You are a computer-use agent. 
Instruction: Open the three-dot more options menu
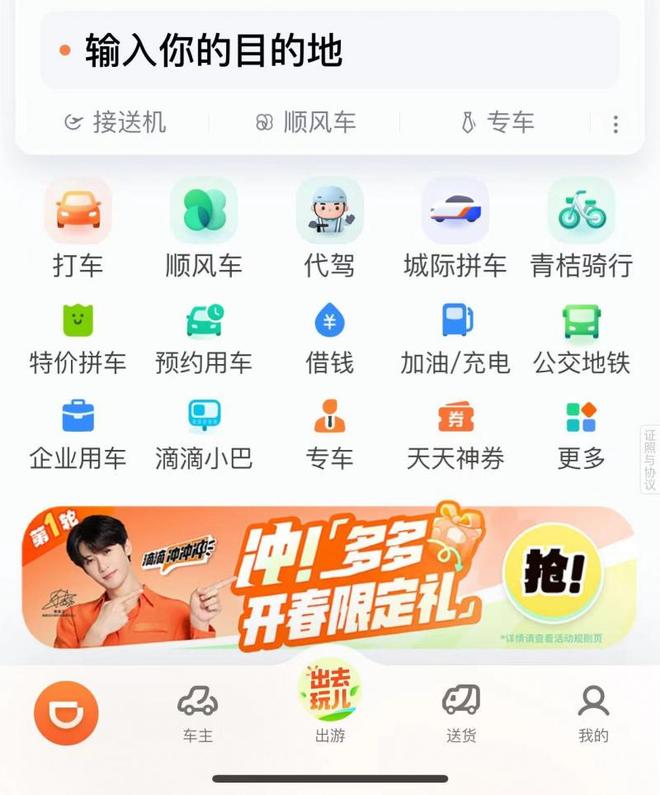(615, 124)
